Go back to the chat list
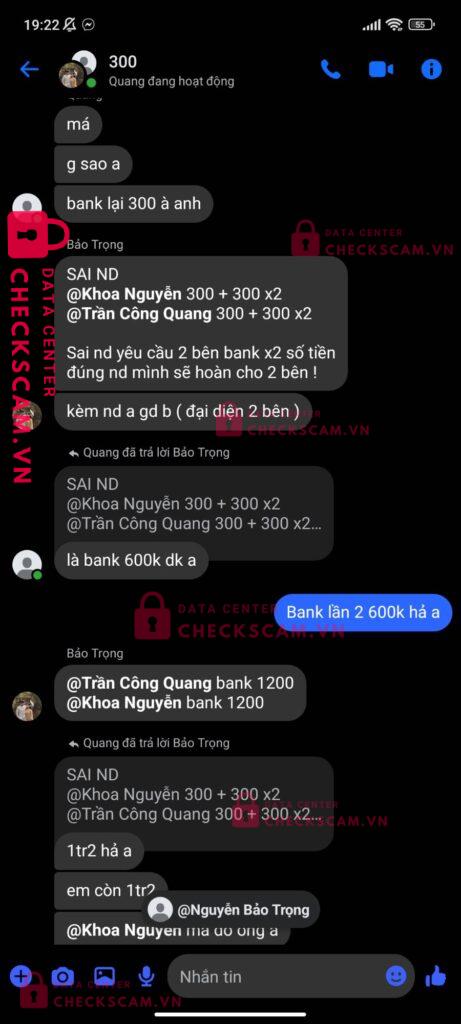 click(29, 69)
